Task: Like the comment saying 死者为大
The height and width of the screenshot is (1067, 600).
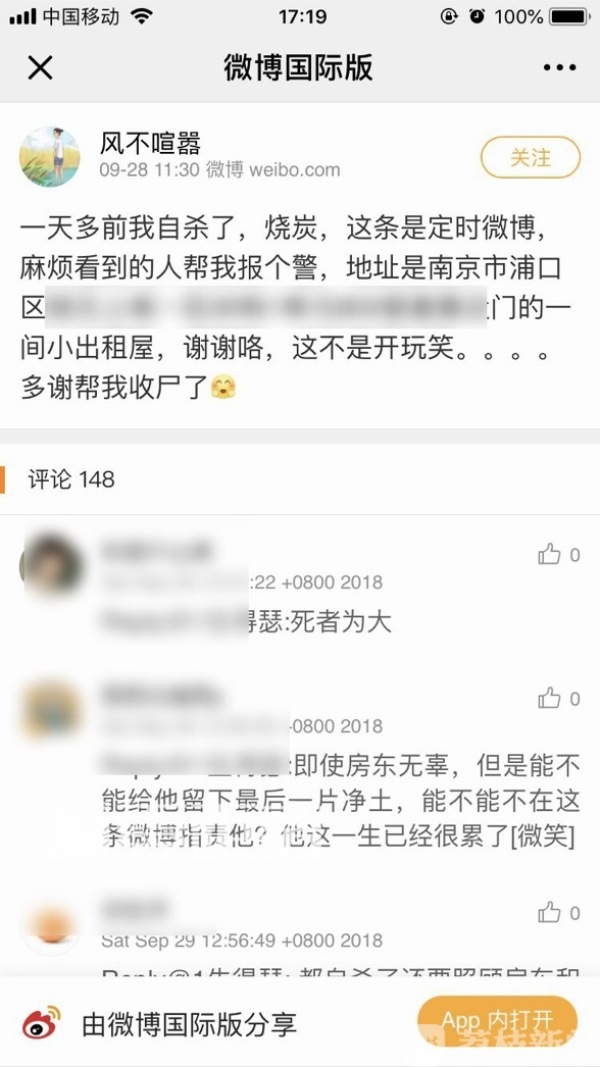Action: pyautogui.click(x=550, y=554)
